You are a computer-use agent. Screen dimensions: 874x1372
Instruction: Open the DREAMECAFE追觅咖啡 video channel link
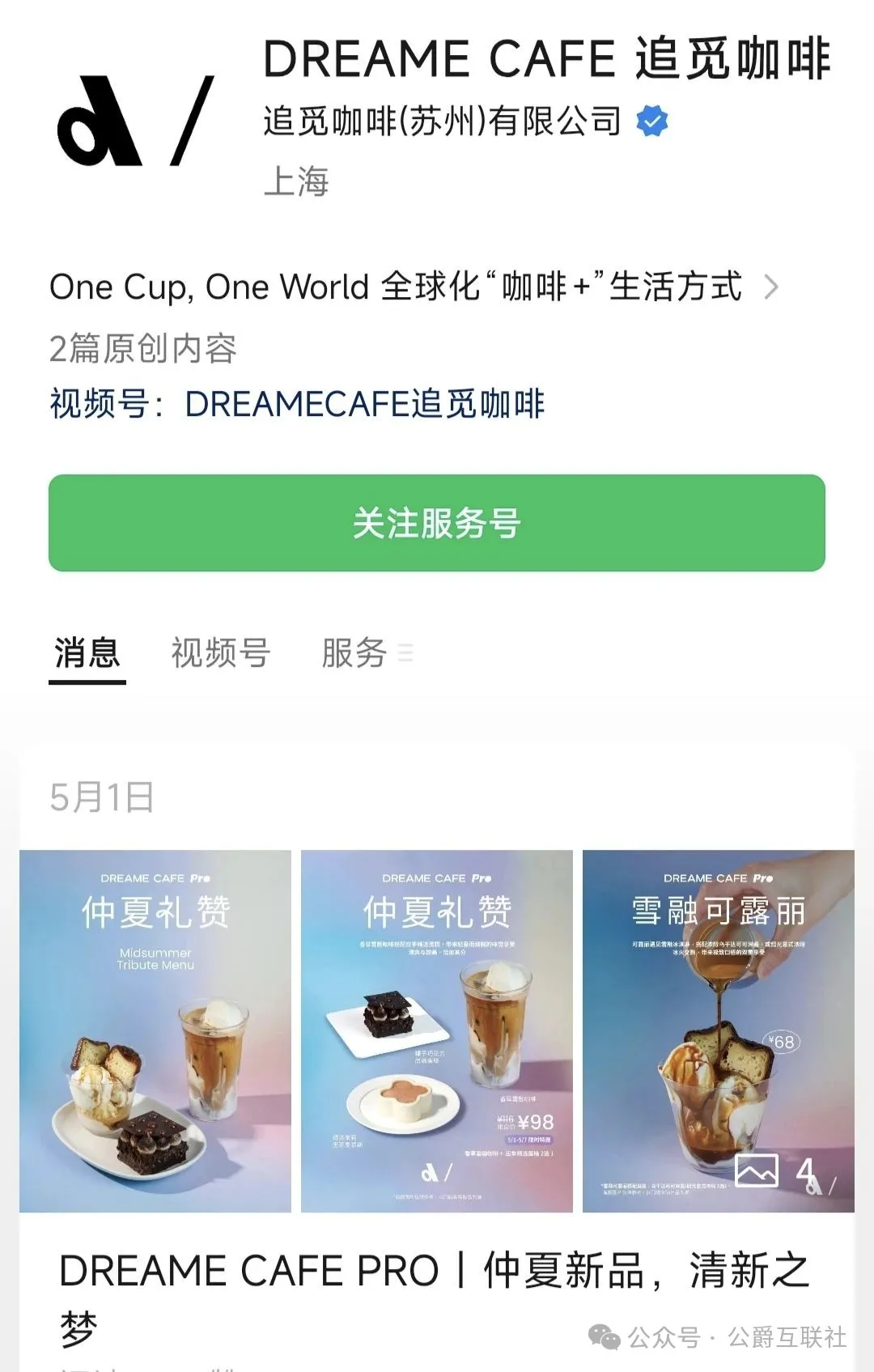364,404
